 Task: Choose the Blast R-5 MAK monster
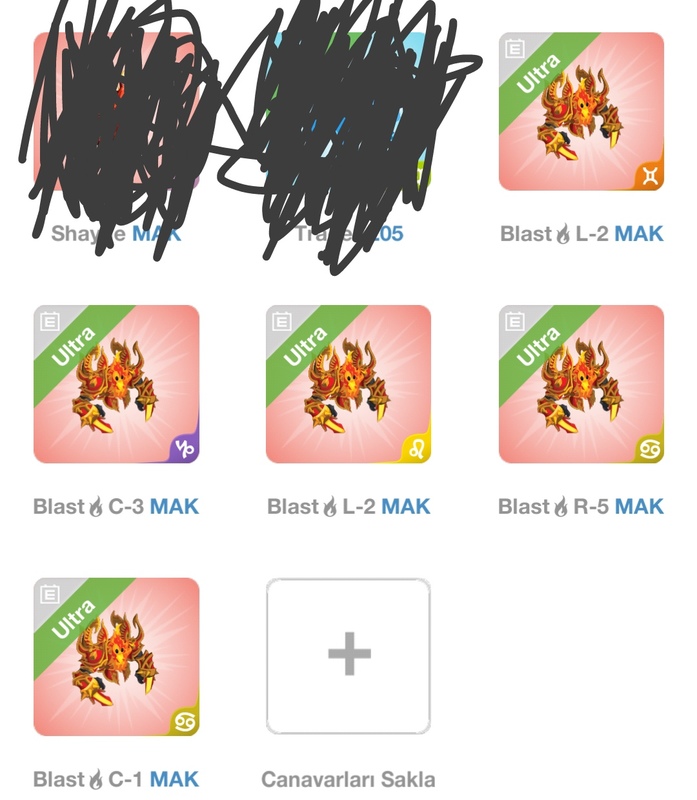(581, 385)
